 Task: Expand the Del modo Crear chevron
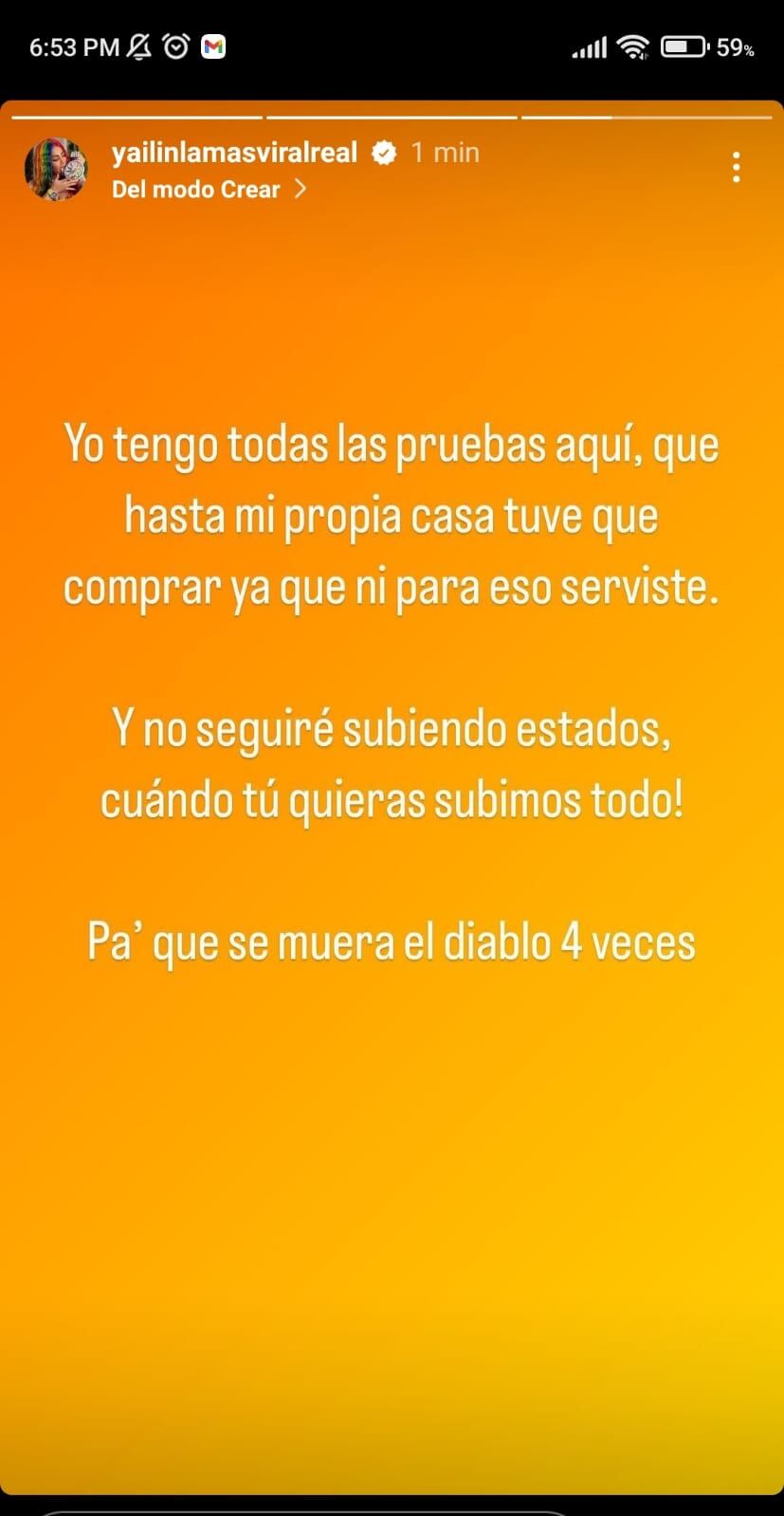tap(301, 189)
